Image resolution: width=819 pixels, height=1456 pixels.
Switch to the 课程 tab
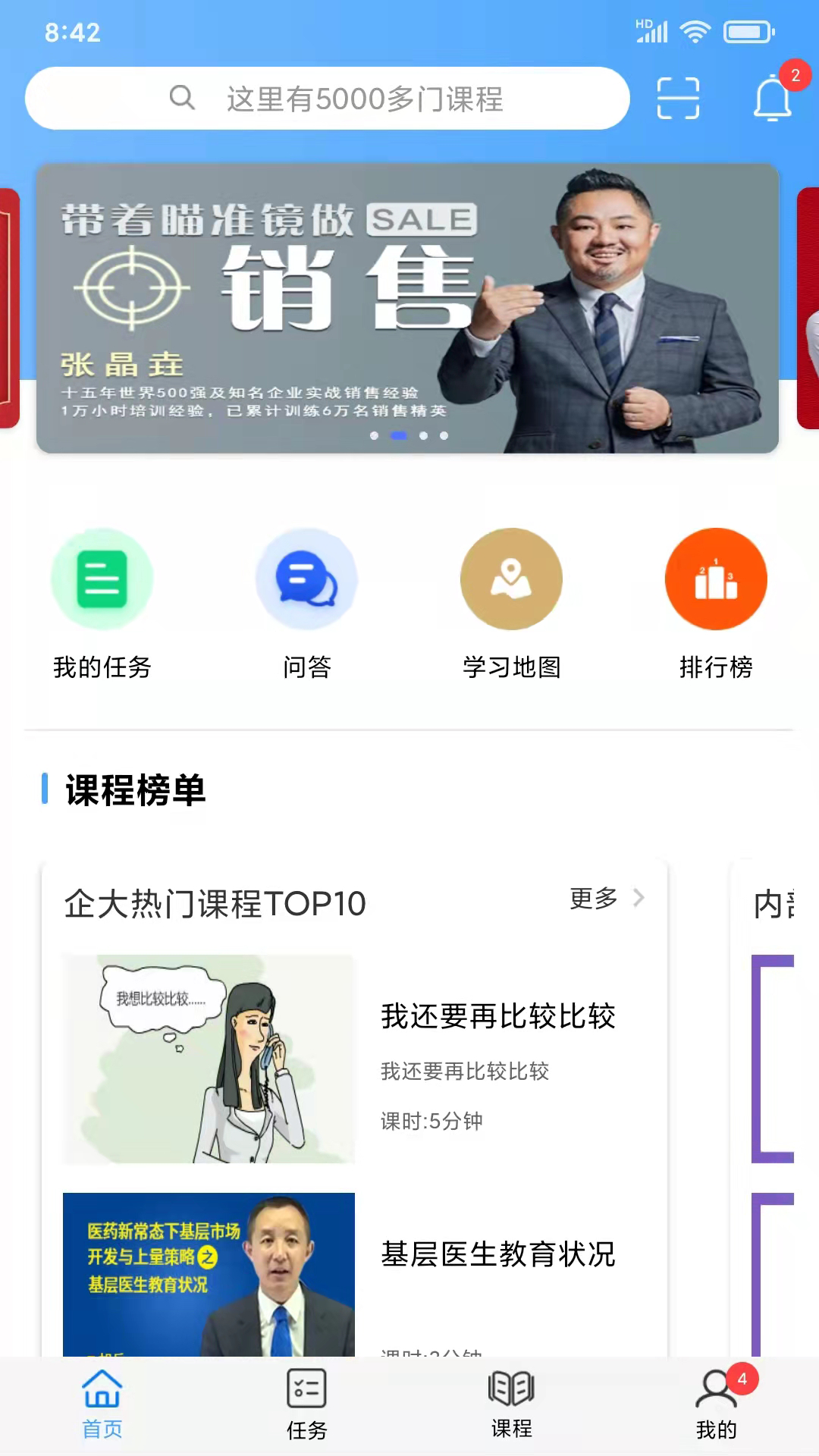[512, 1404]
